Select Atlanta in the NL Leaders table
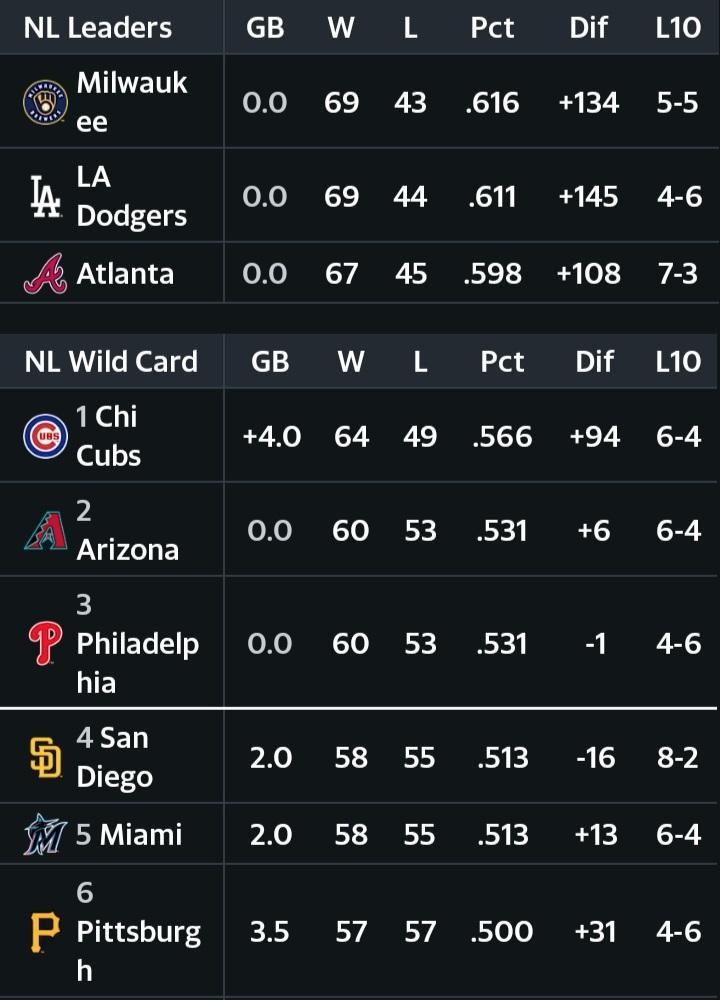The height and width of the screenshot is (1000, 720). 360,273
